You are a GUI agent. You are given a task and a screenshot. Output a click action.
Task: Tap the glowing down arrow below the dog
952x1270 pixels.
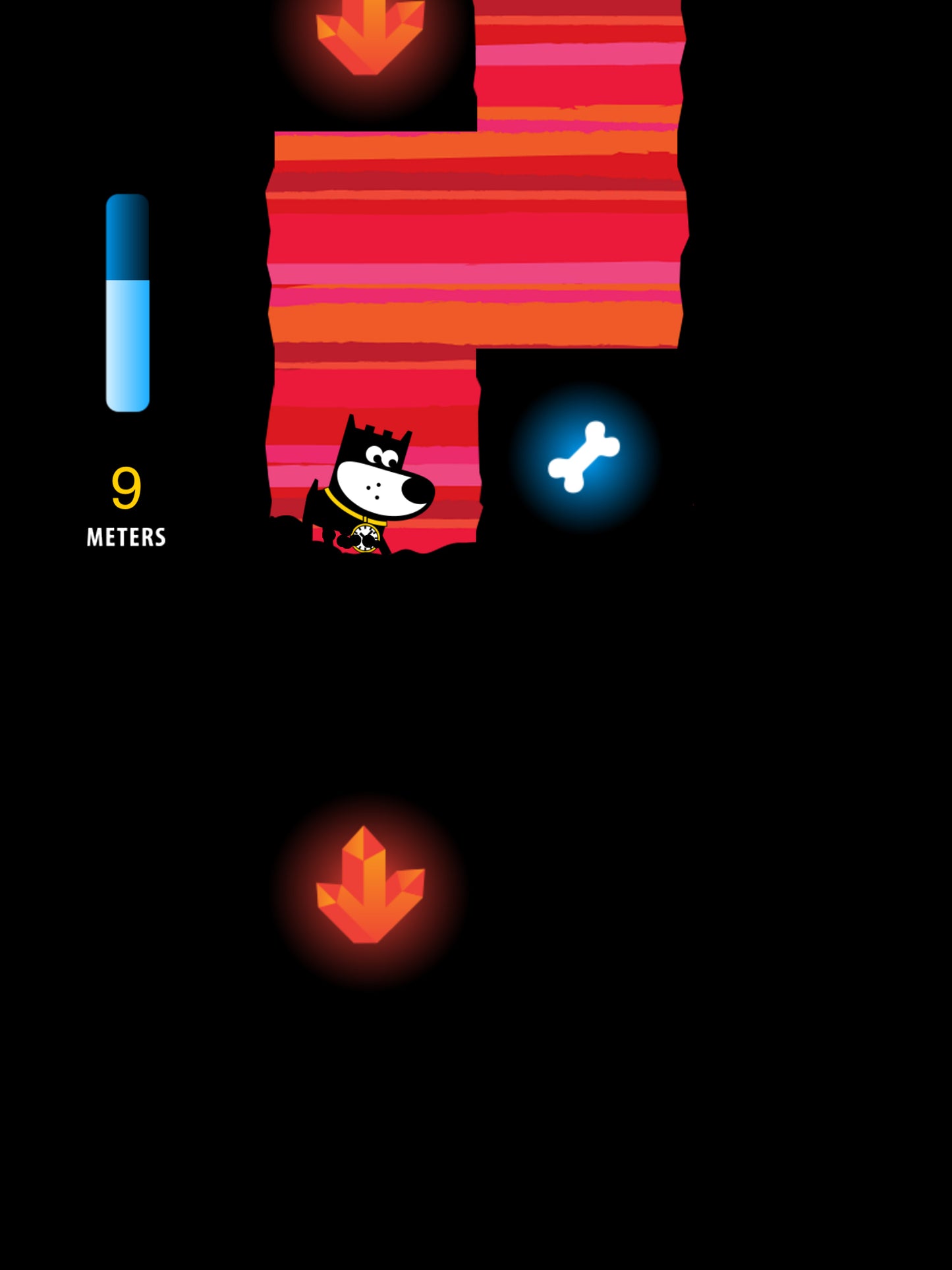(x=370, y=886)
